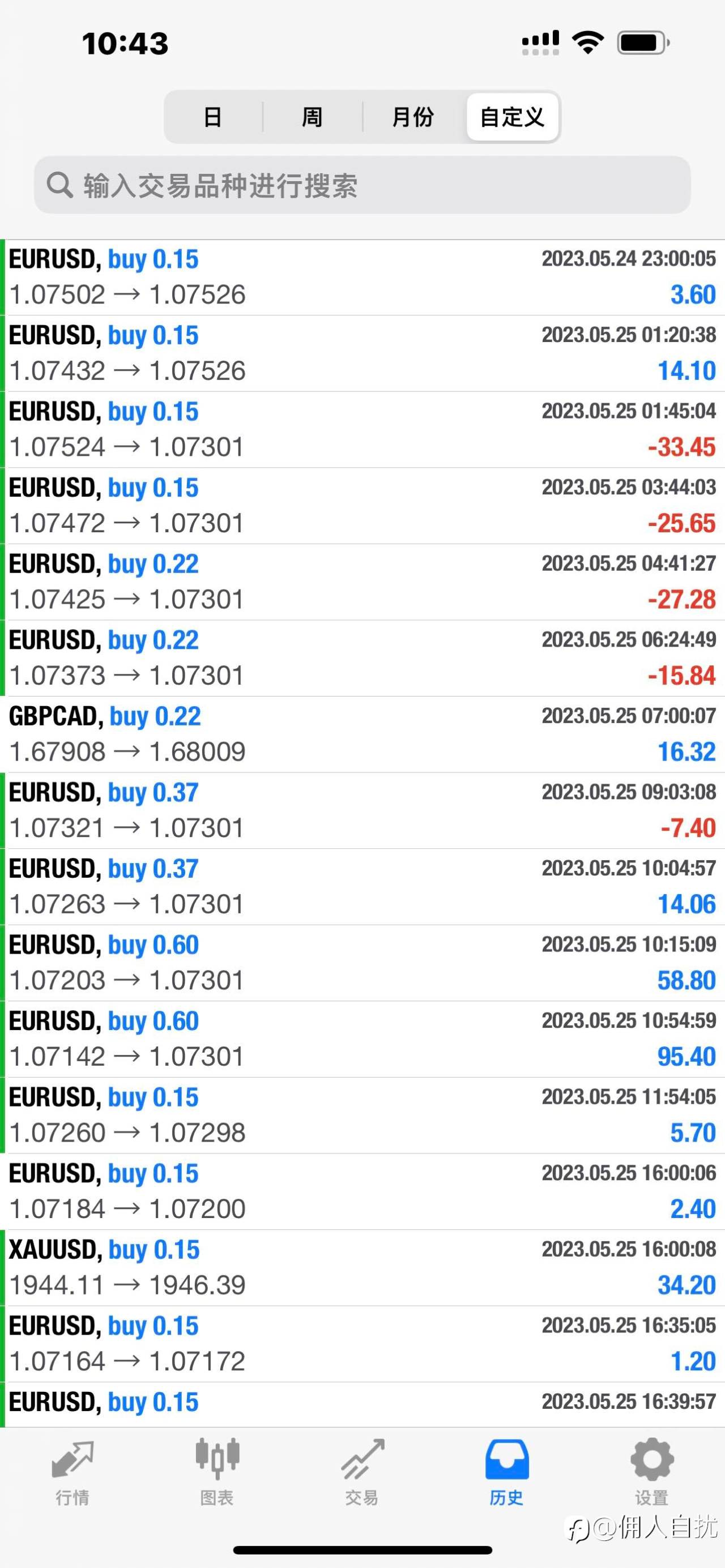Expand the EURUSD trade with 95.40 profit
This screenshot has height=1568, width=725.
[x=362, y=1039]
